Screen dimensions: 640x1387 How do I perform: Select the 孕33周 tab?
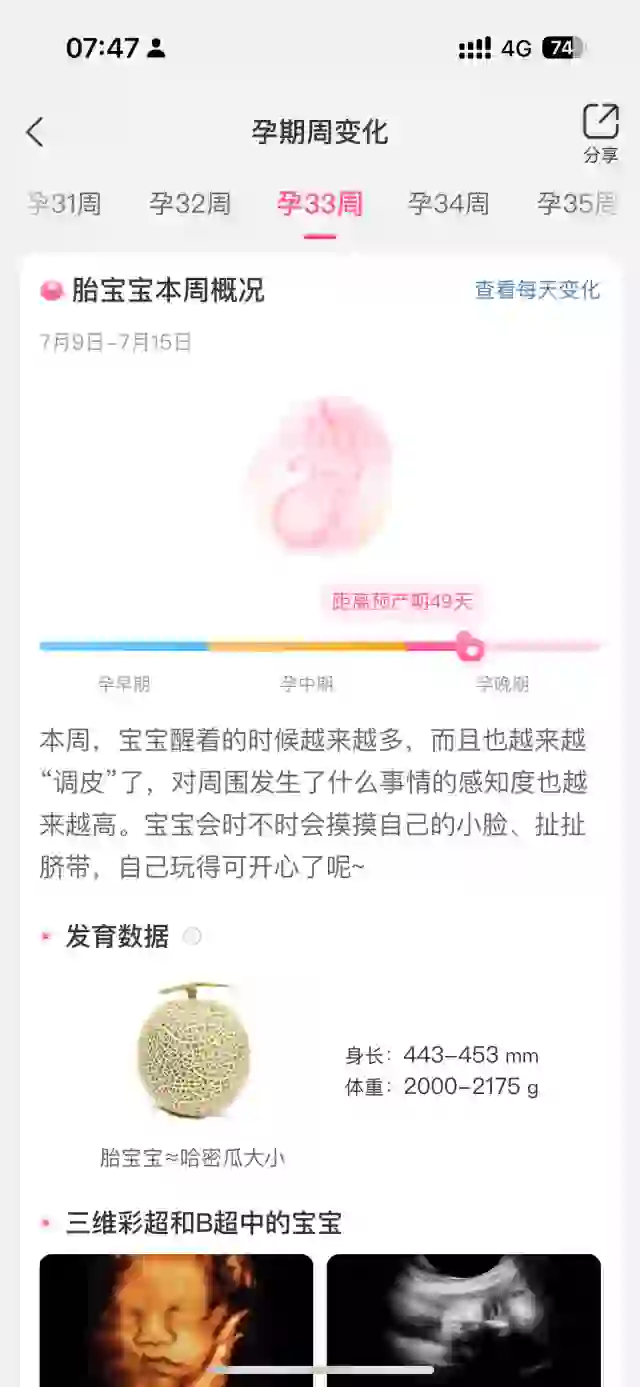click(x=319, y=204)
